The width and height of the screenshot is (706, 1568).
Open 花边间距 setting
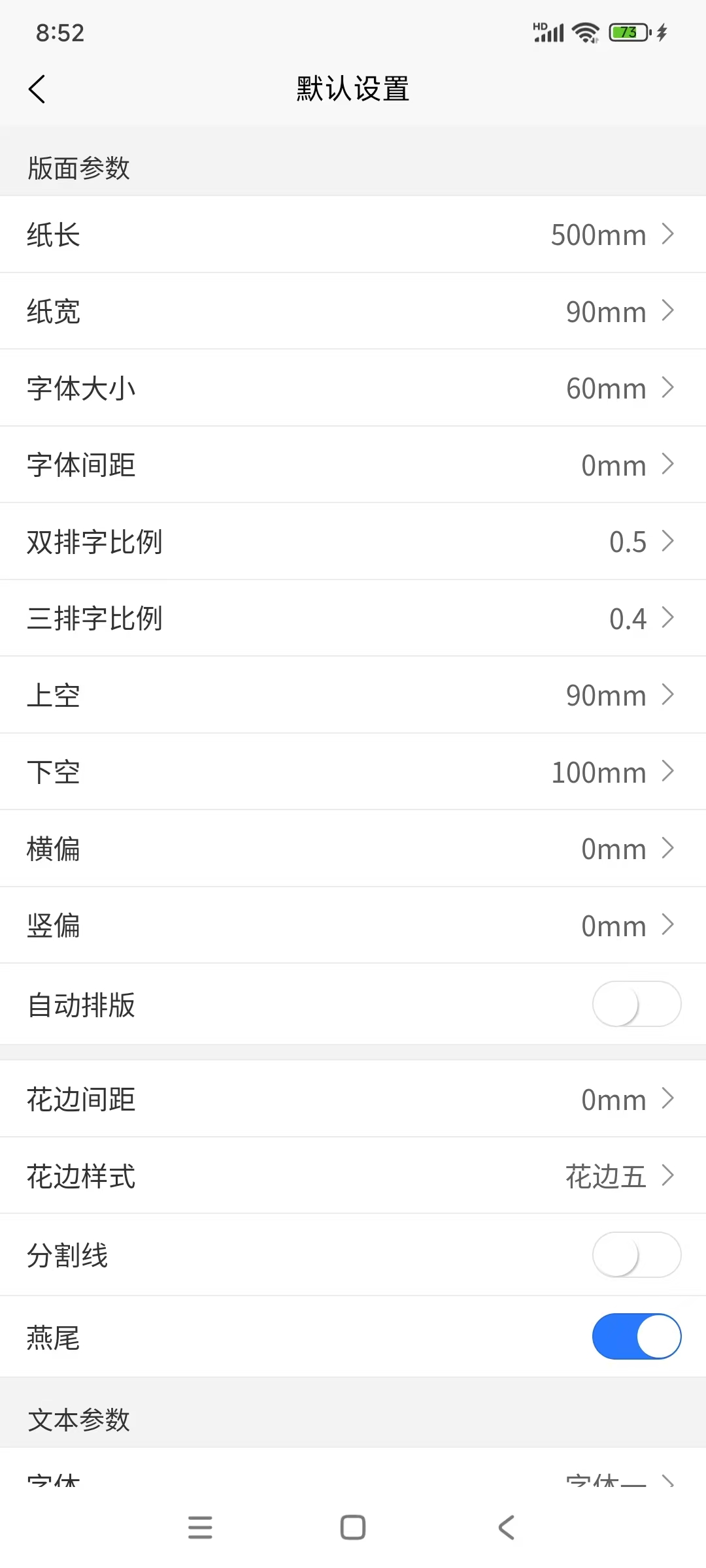[353, 1100]
